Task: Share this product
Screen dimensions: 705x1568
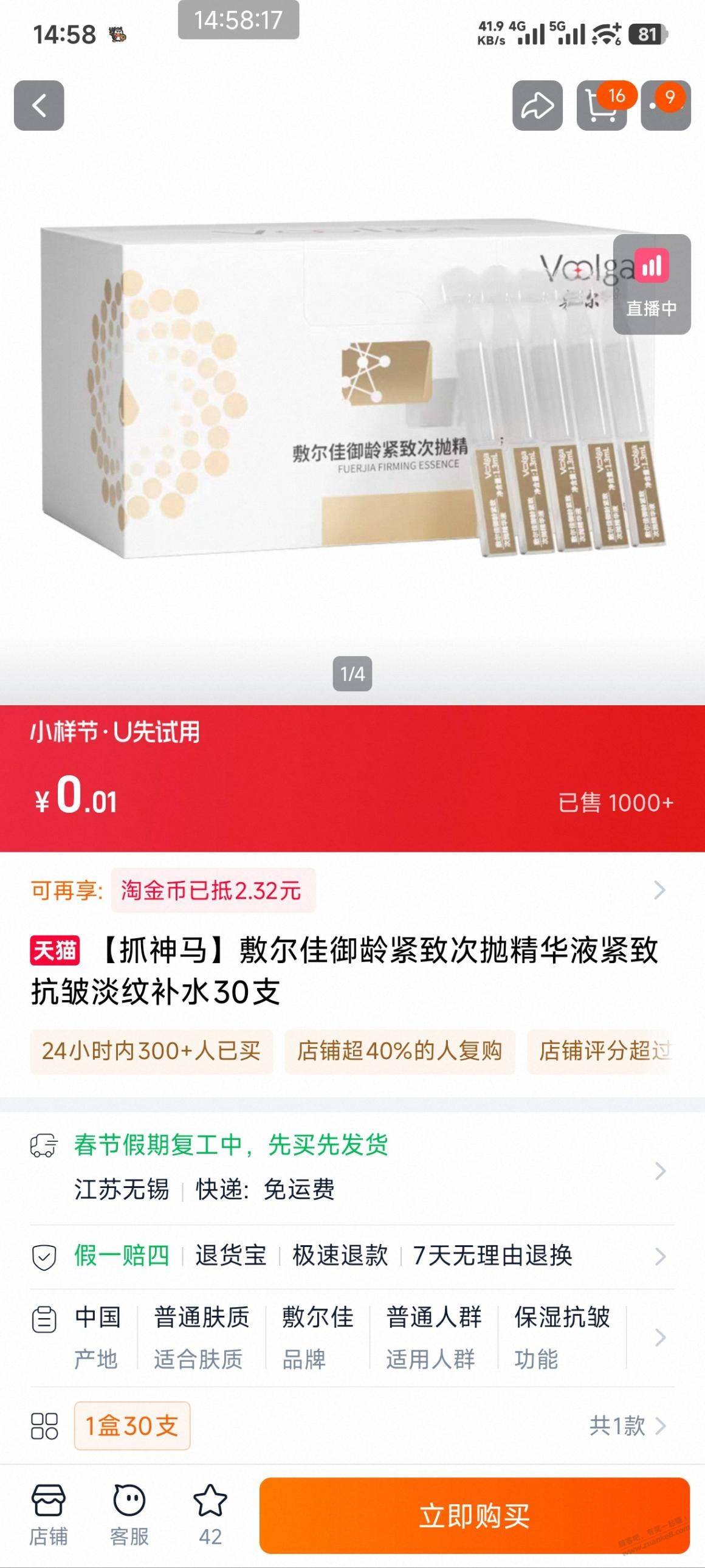Action: tap(537, 105)
